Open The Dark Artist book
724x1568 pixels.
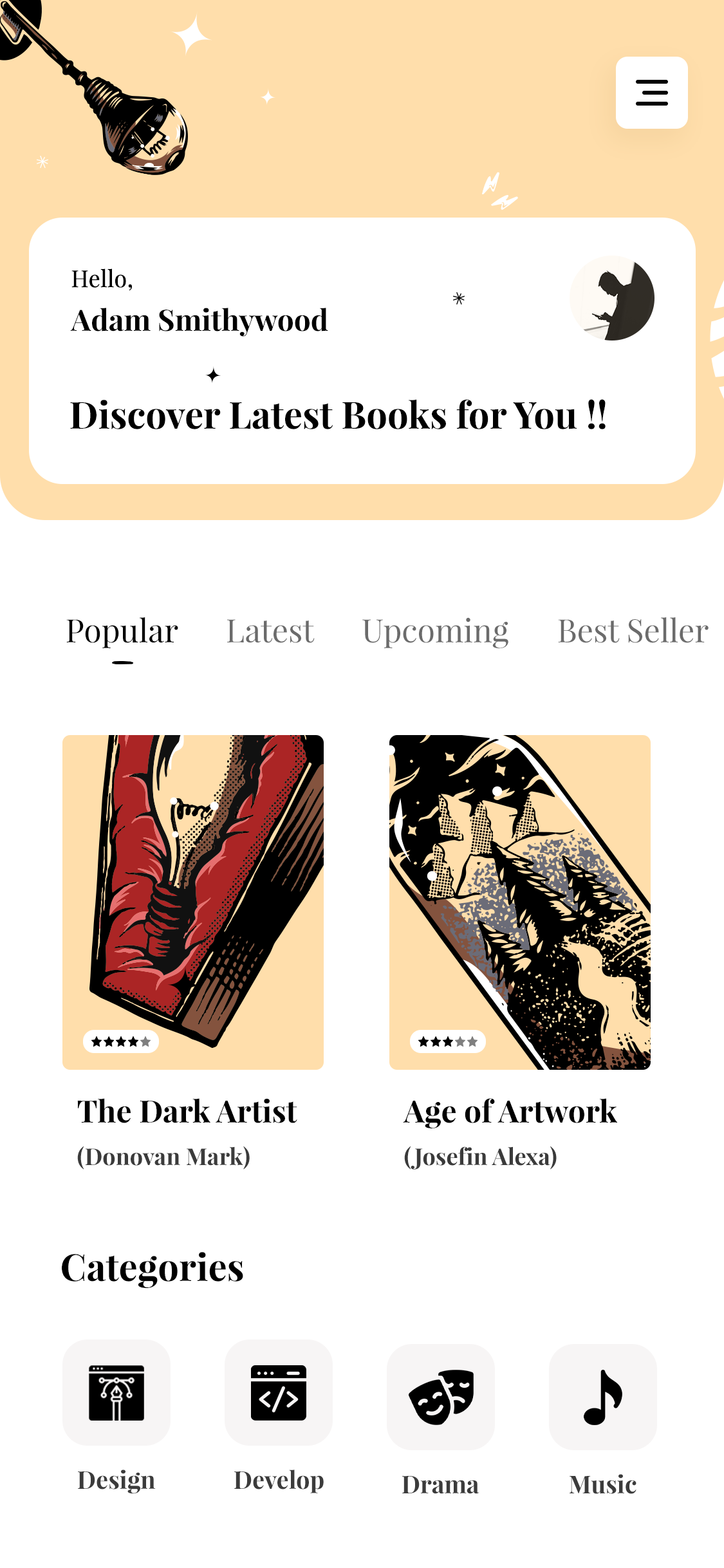[193, 902]
